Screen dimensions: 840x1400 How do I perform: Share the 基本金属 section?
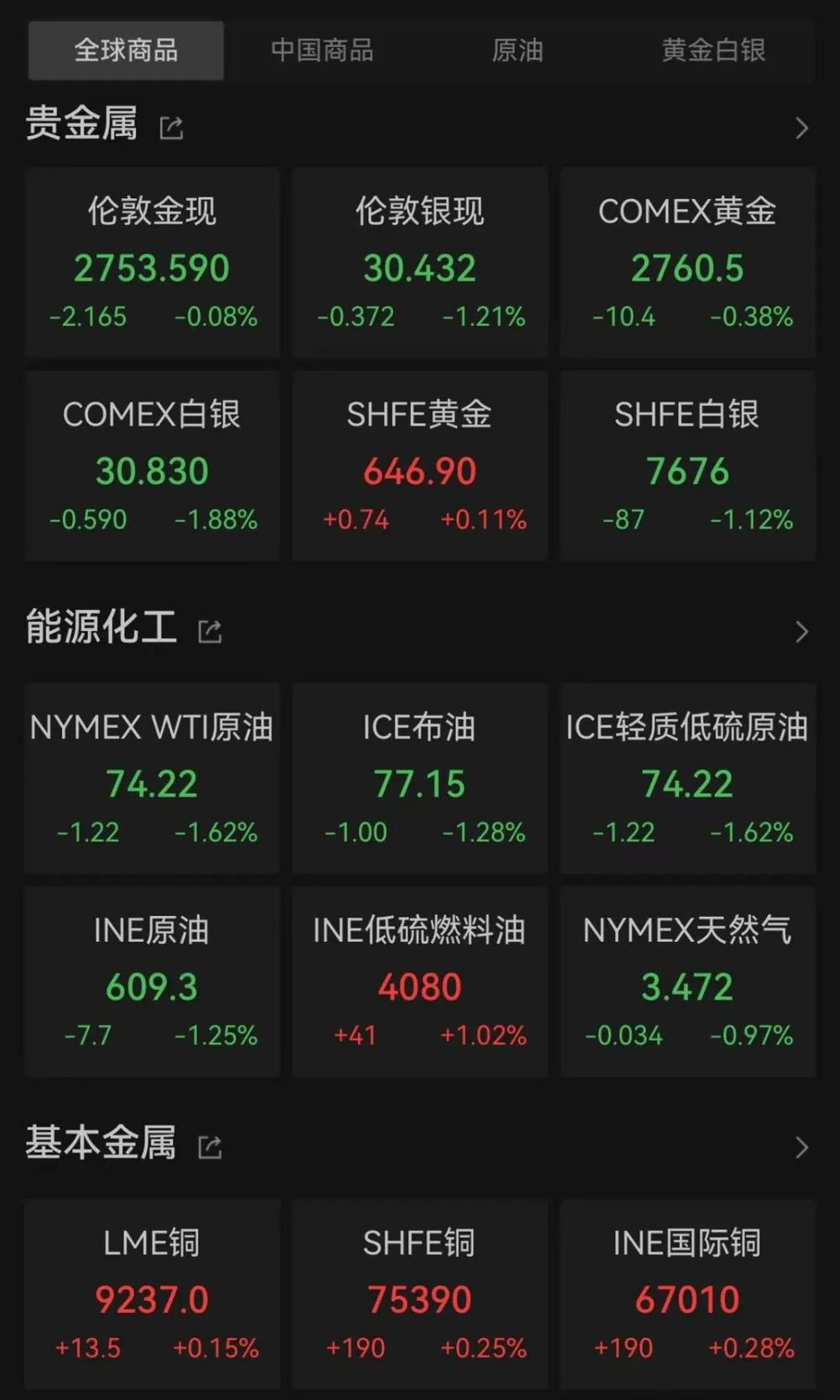point(210,1147)
